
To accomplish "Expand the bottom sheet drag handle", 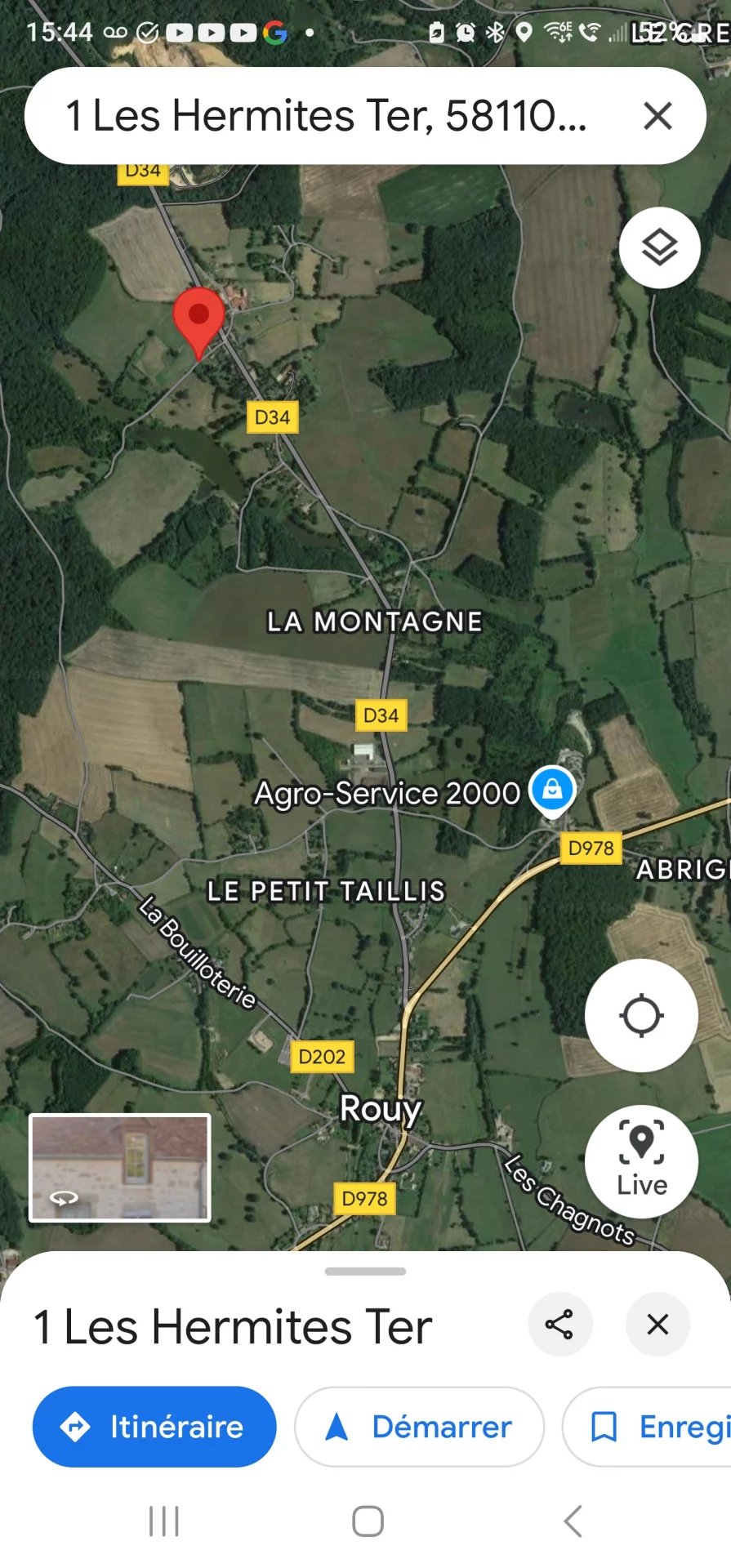I will coord(365,1272).
